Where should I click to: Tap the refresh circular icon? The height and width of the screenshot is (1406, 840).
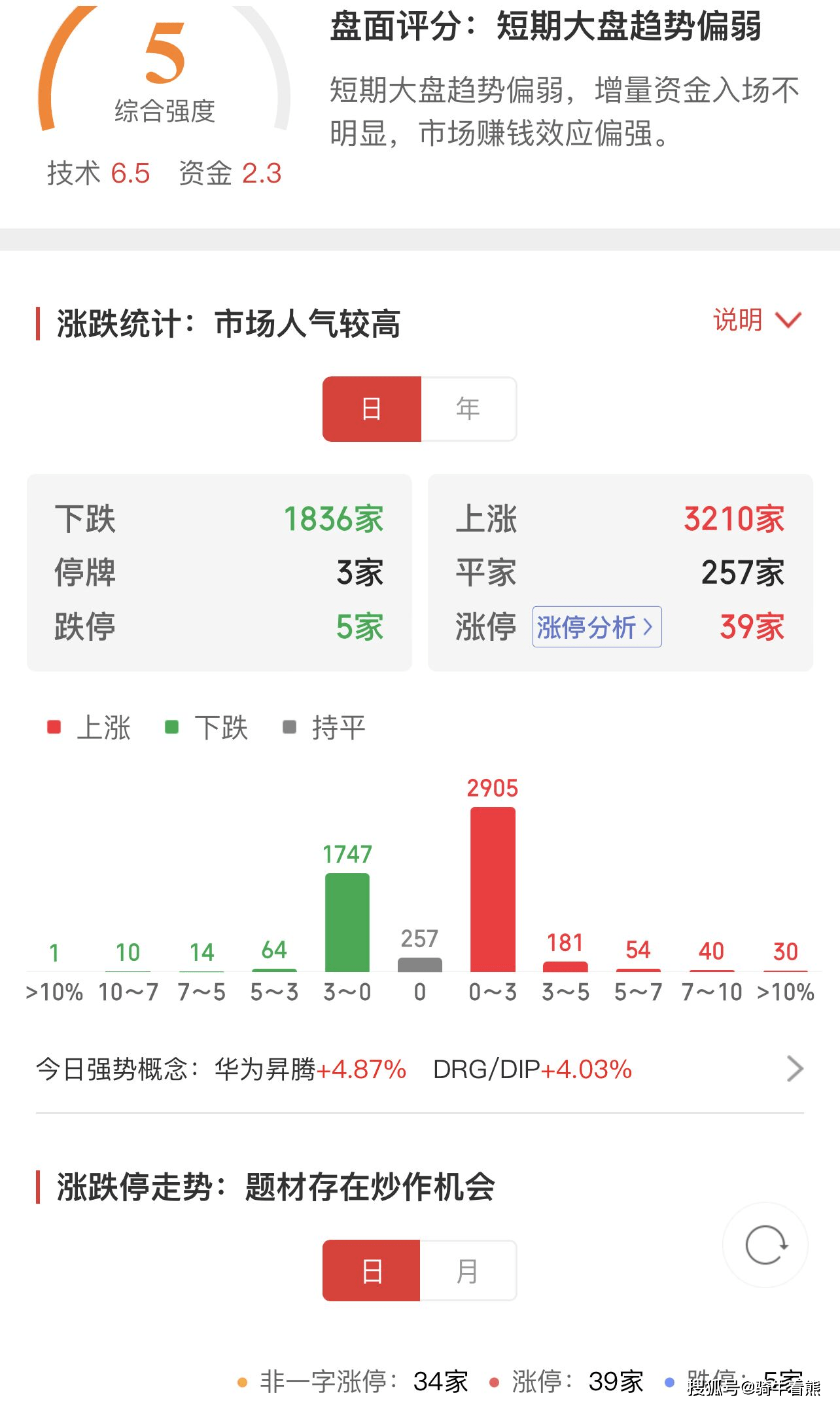tap(765, 1245)
